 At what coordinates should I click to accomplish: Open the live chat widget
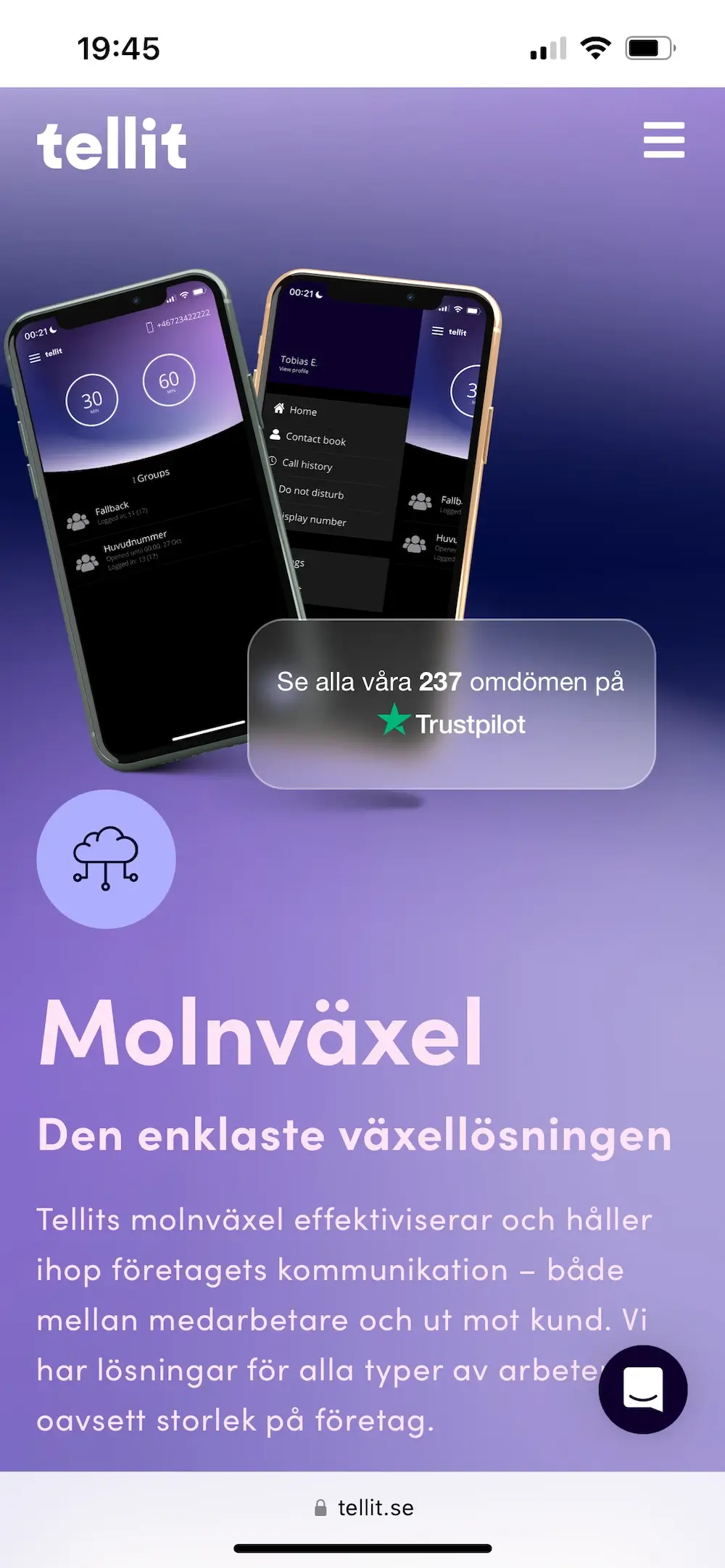point(642,1389)
